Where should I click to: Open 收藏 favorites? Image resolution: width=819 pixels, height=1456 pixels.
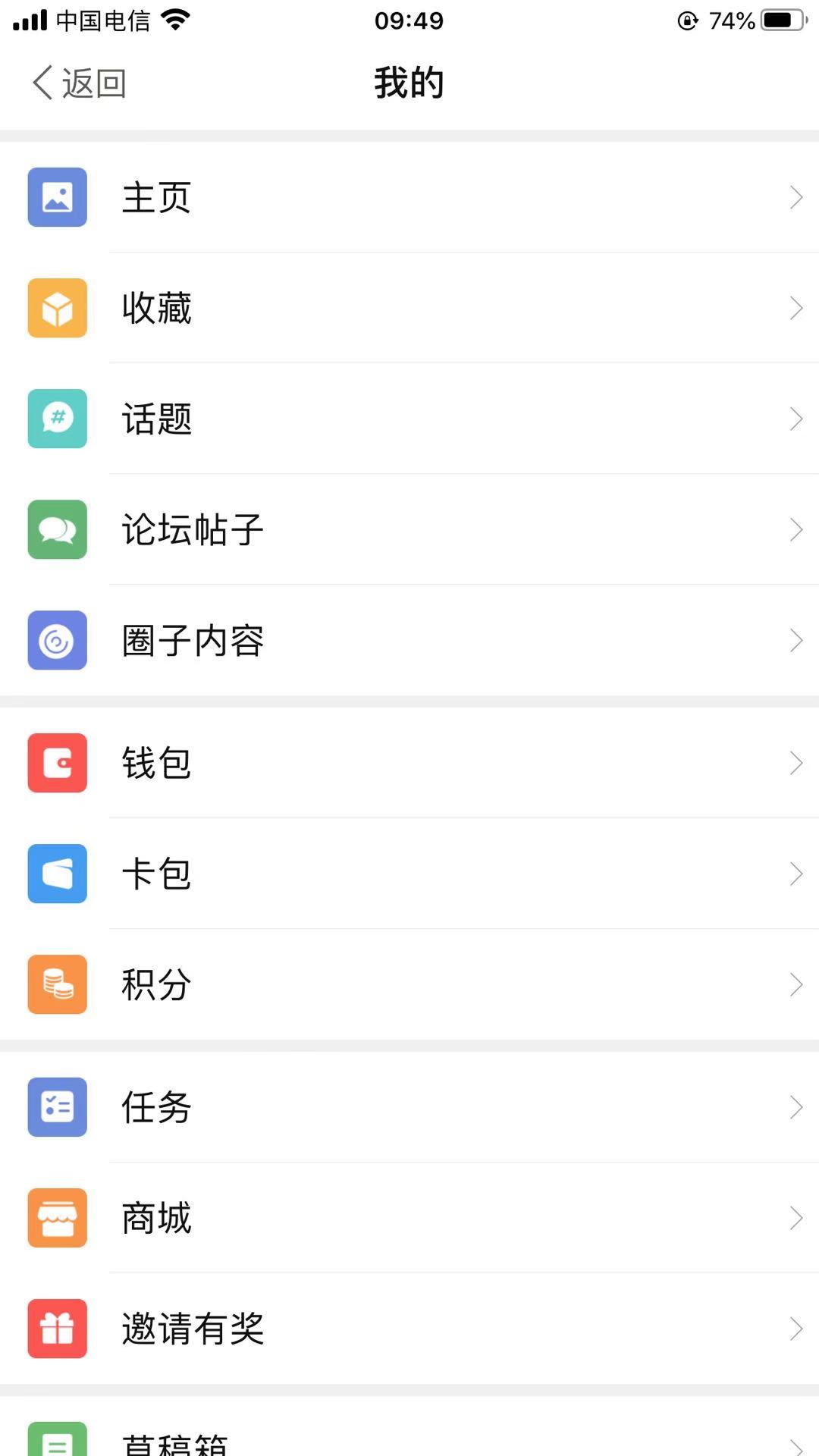pos(409,308)
